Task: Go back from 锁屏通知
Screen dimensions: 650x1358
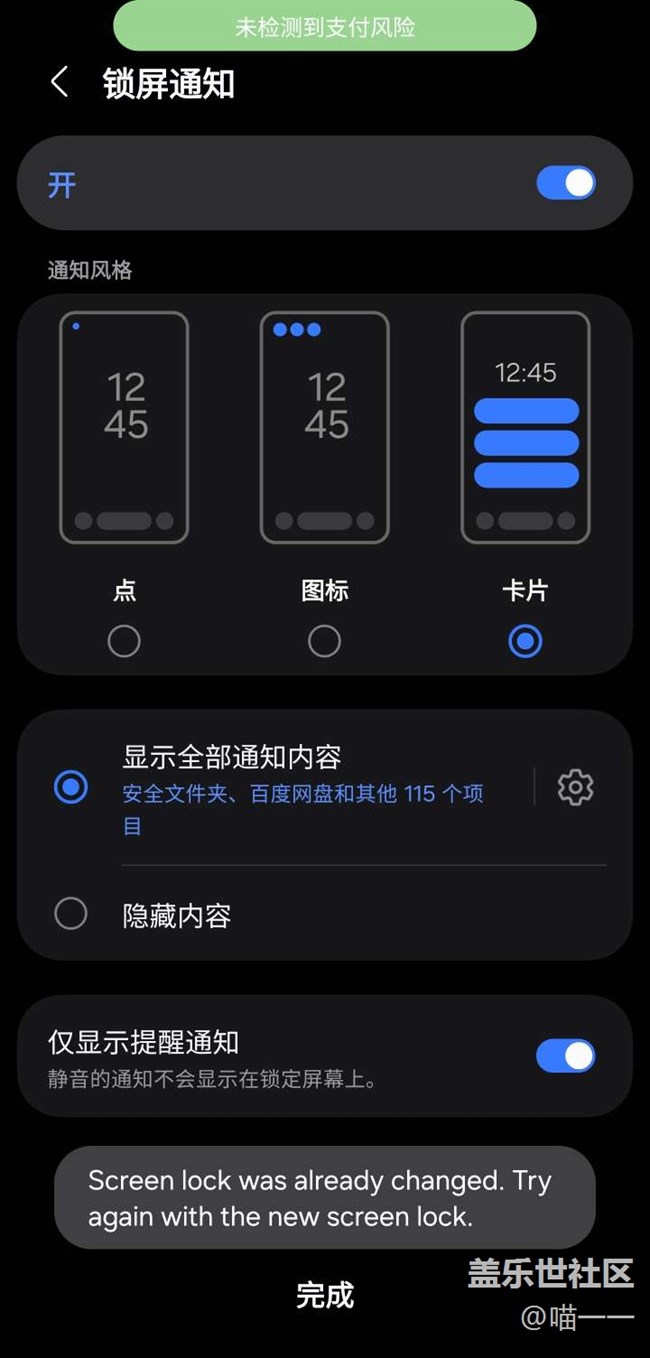Action: point(60,83)
